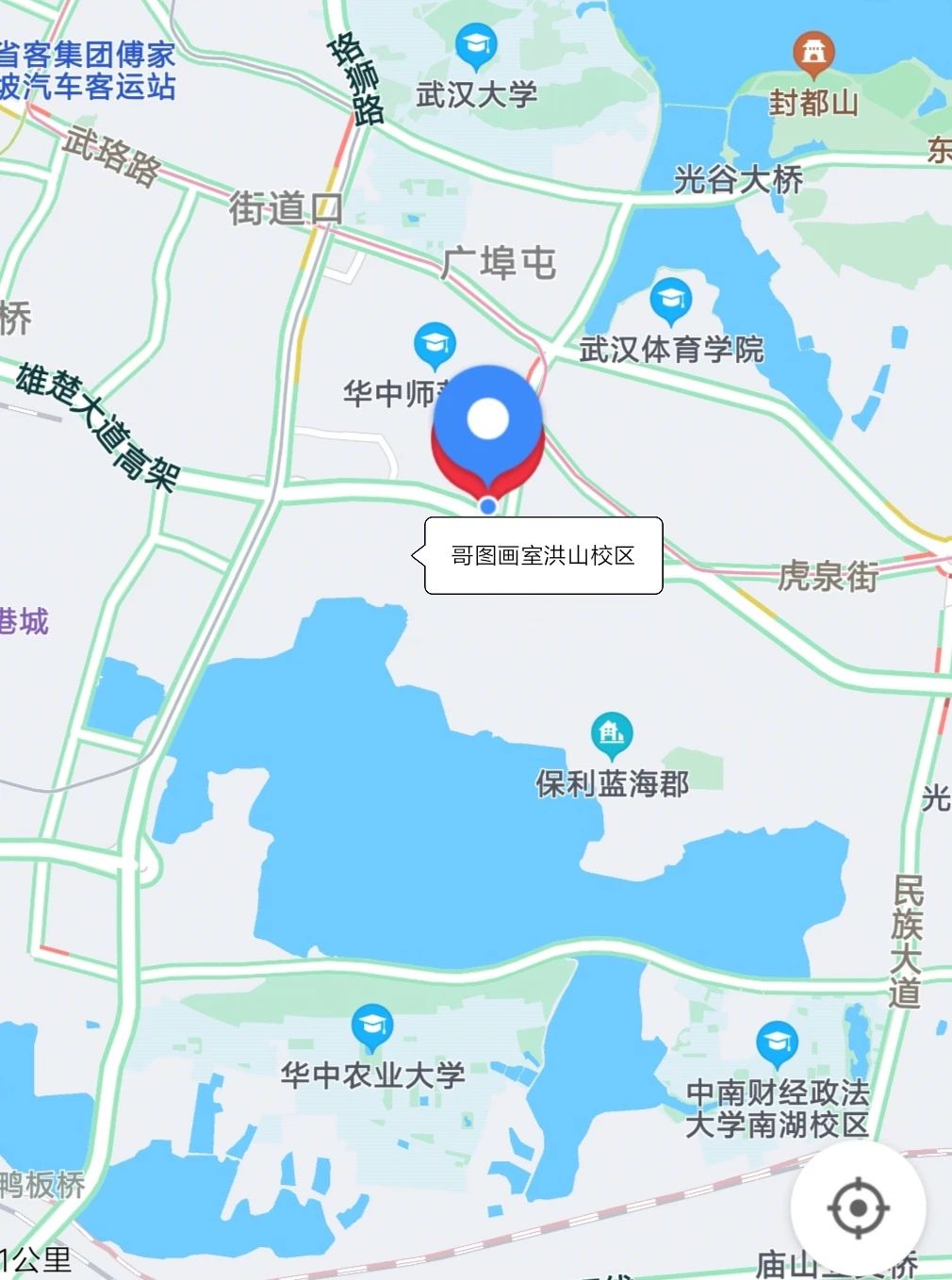
Task: Open 华中农业大学 map marker
Action: (x=372, y=1026)
